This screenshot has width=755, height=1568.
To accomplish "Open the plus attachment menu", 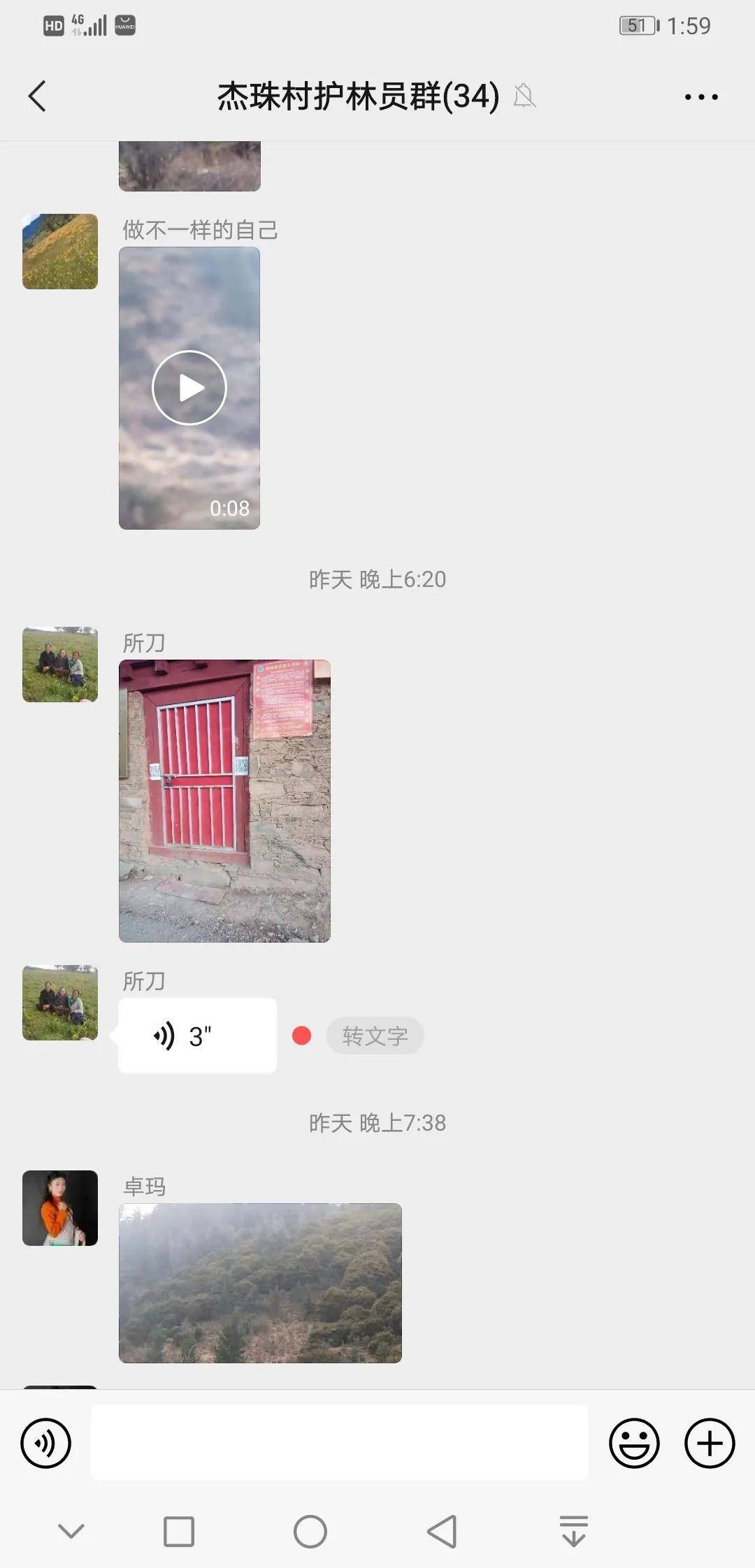I will tap(709, 1443).
